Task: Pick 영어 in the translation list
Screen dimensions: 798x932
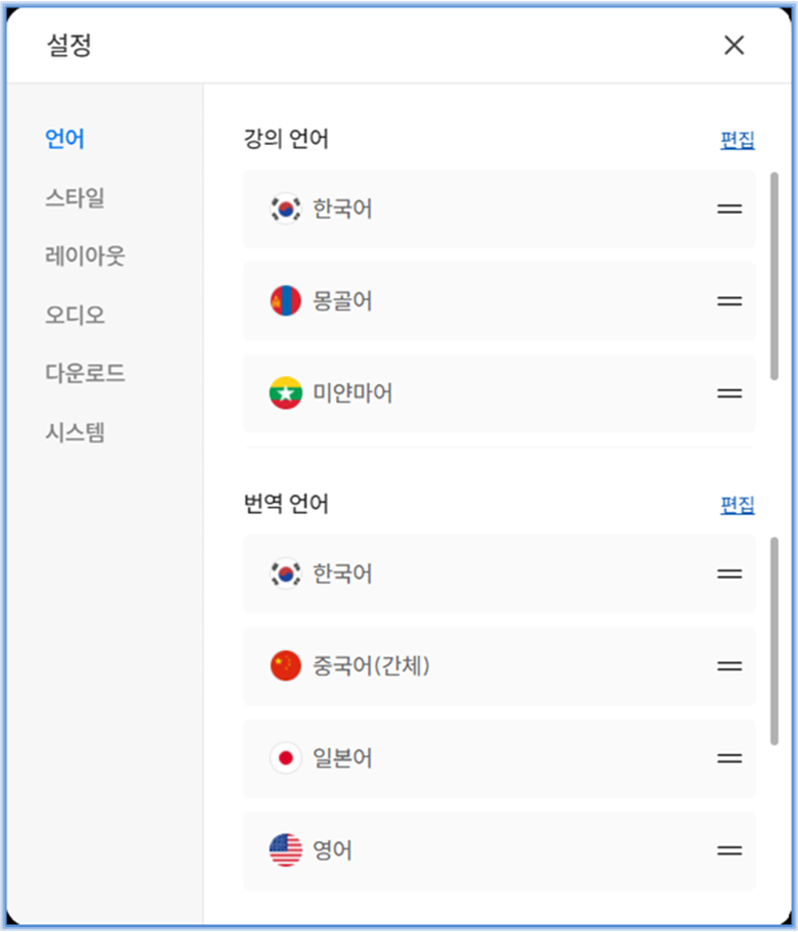Action: pos(332,851)
